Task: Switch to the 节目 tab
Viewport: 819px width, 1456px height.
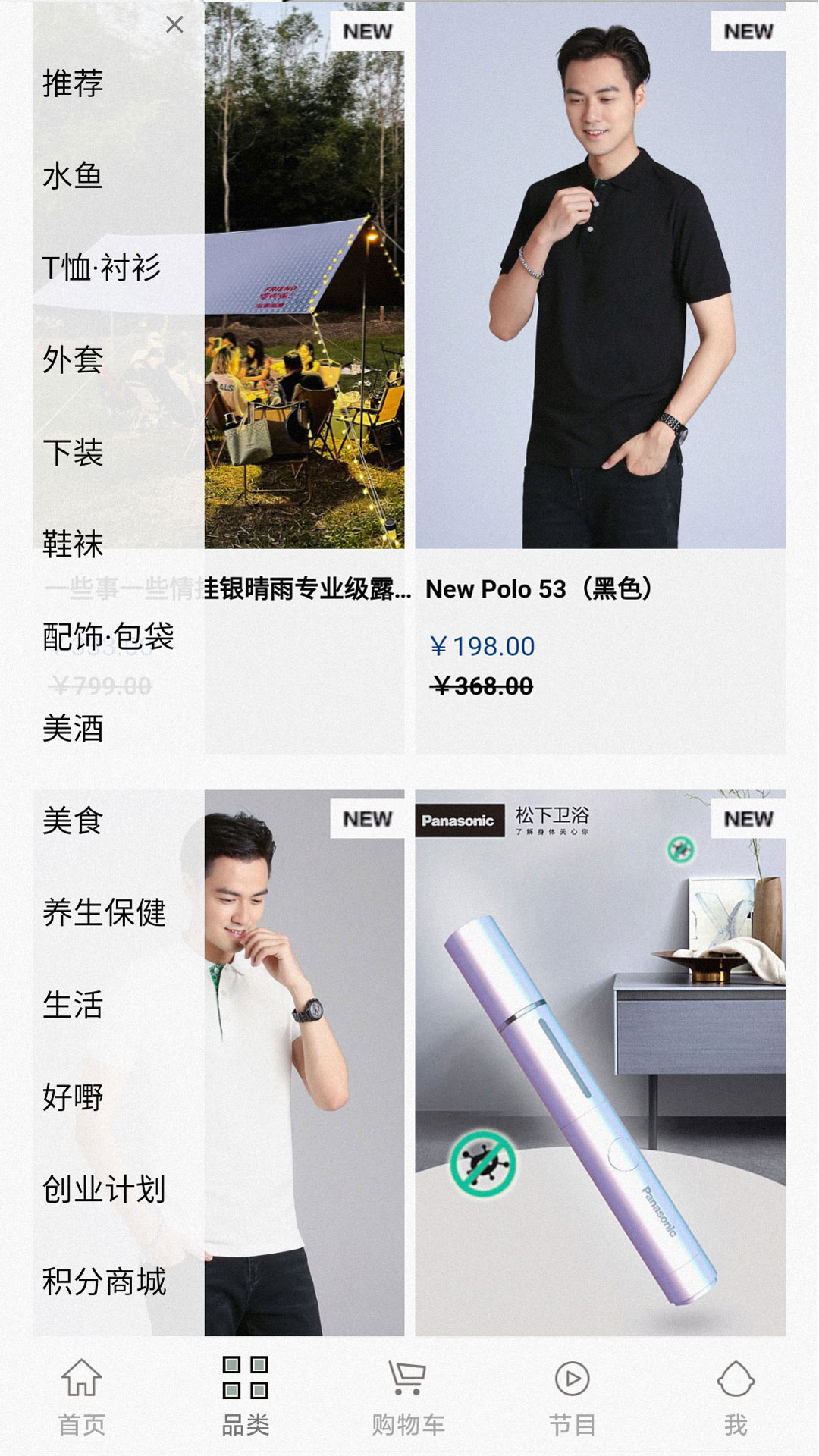Action: 572,1397
